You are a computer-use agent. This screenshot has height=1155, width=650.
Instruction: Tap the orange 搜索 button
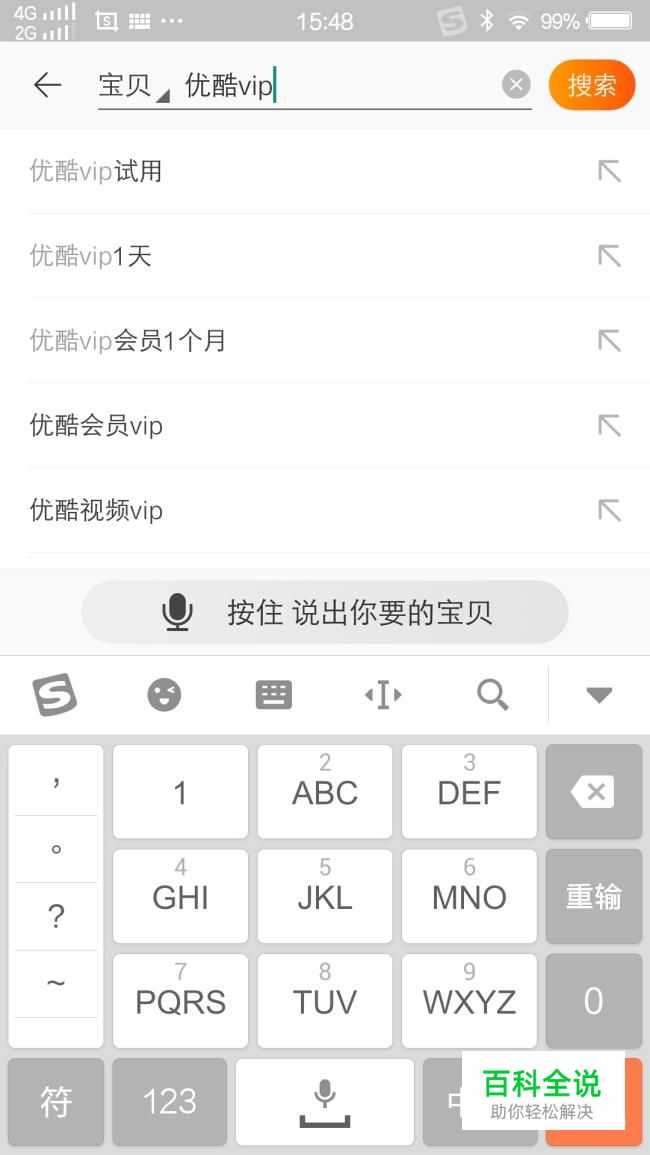(x=592, y=85)
